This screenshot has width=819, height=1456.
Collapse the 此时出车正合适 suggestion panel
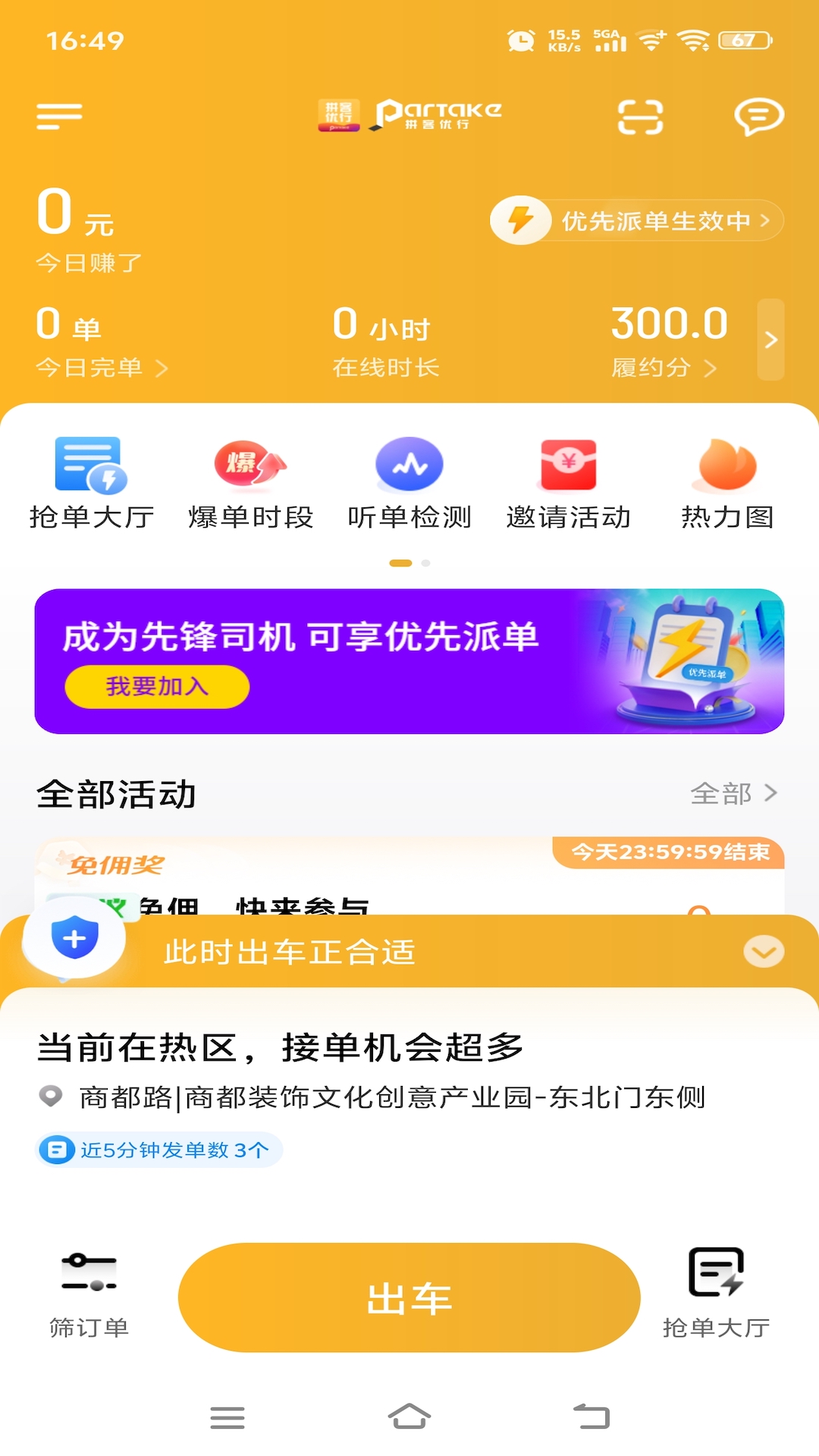click(763, 952)
